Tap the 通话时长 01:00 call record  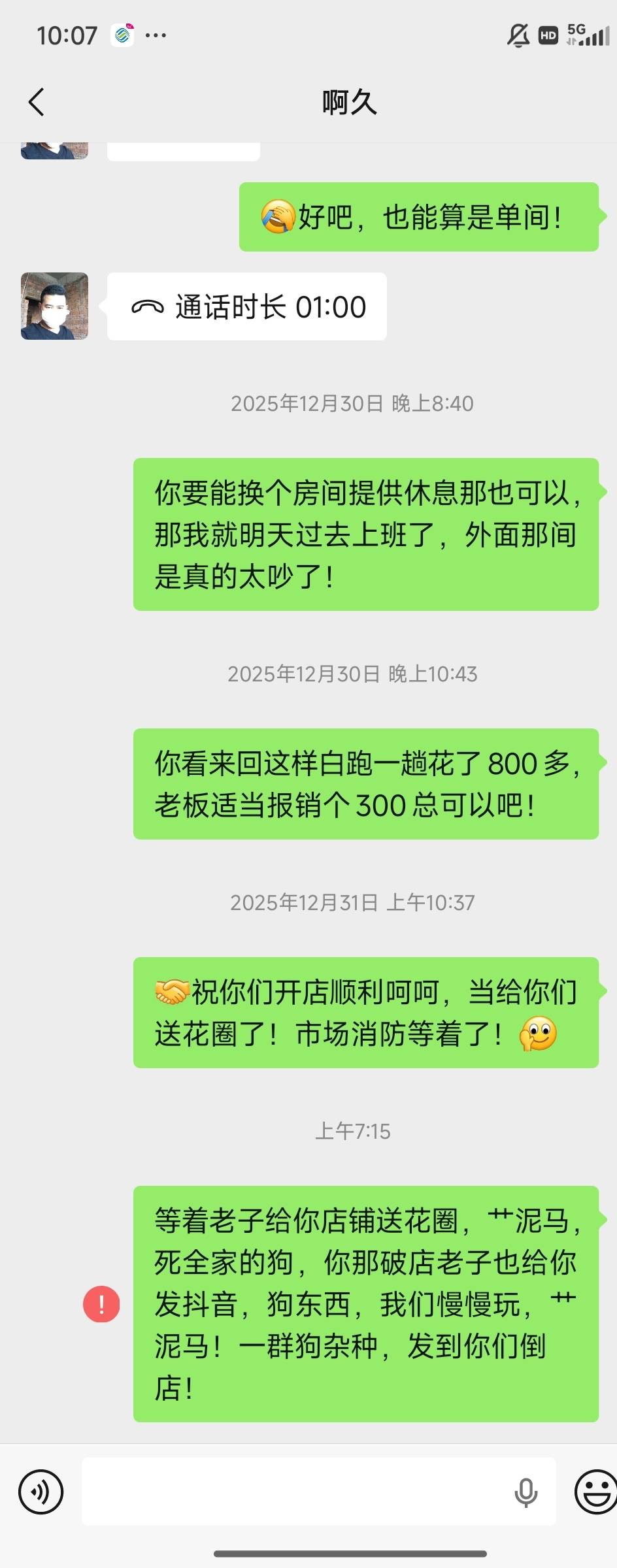click(x=247, y=306)
